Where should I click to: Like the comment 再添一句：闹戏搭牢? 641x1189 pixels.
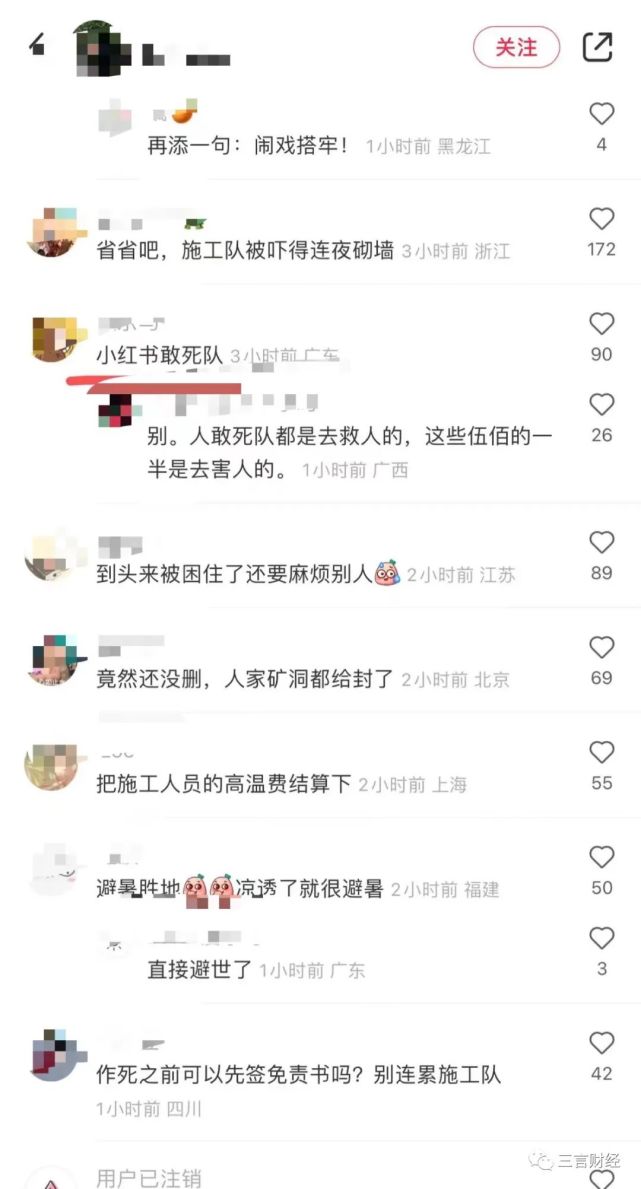coord(601,113)
